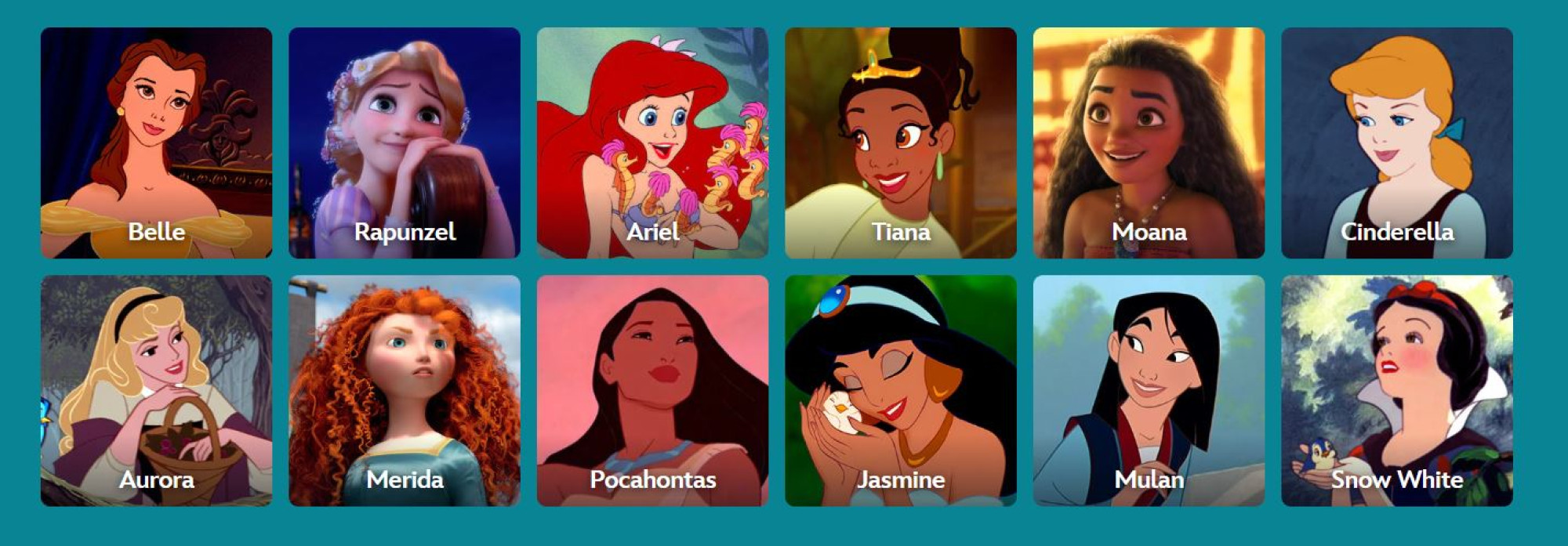View the Snow White card

(x=1396, y=390)
